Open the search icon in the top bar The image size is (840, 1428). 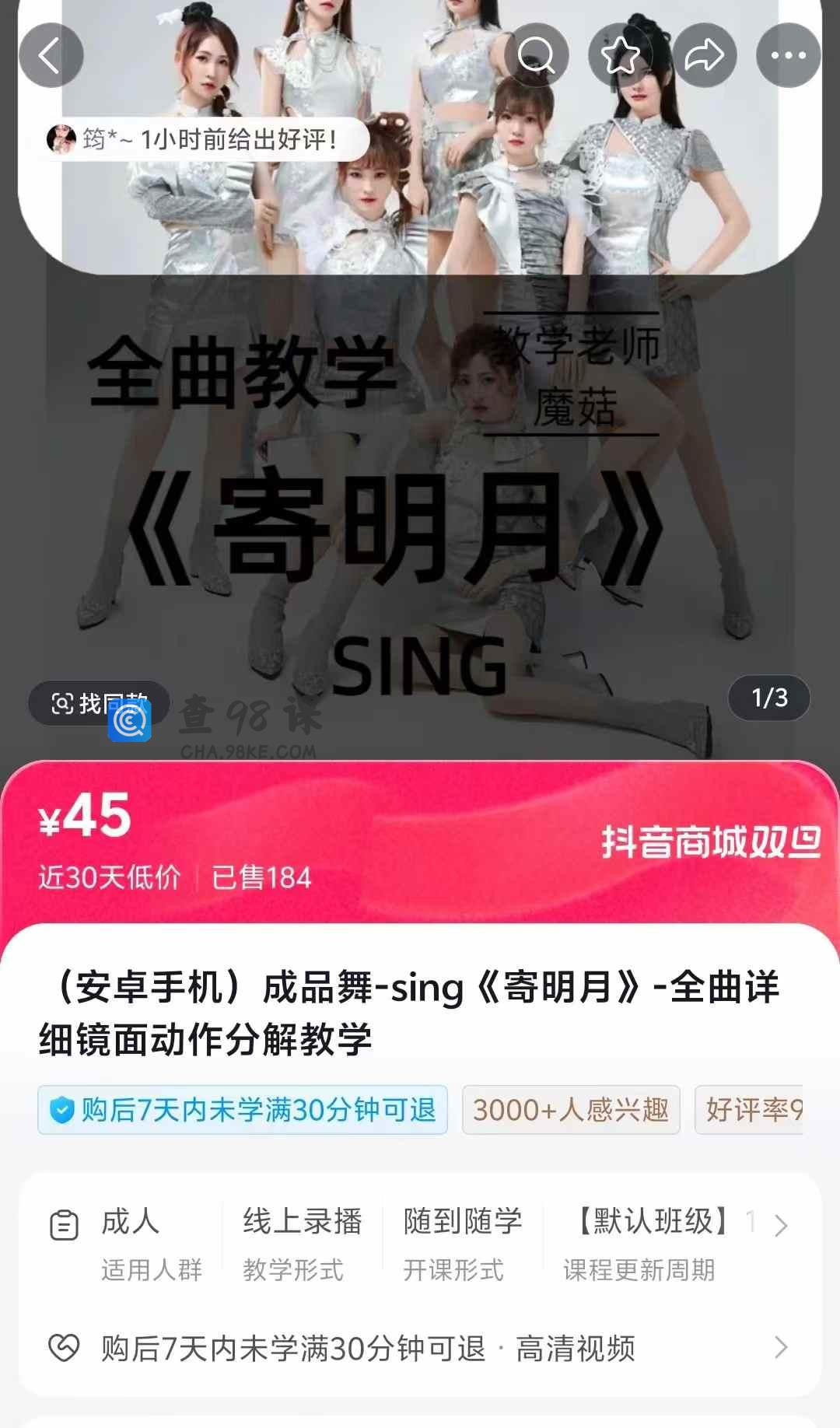[536, 55]
